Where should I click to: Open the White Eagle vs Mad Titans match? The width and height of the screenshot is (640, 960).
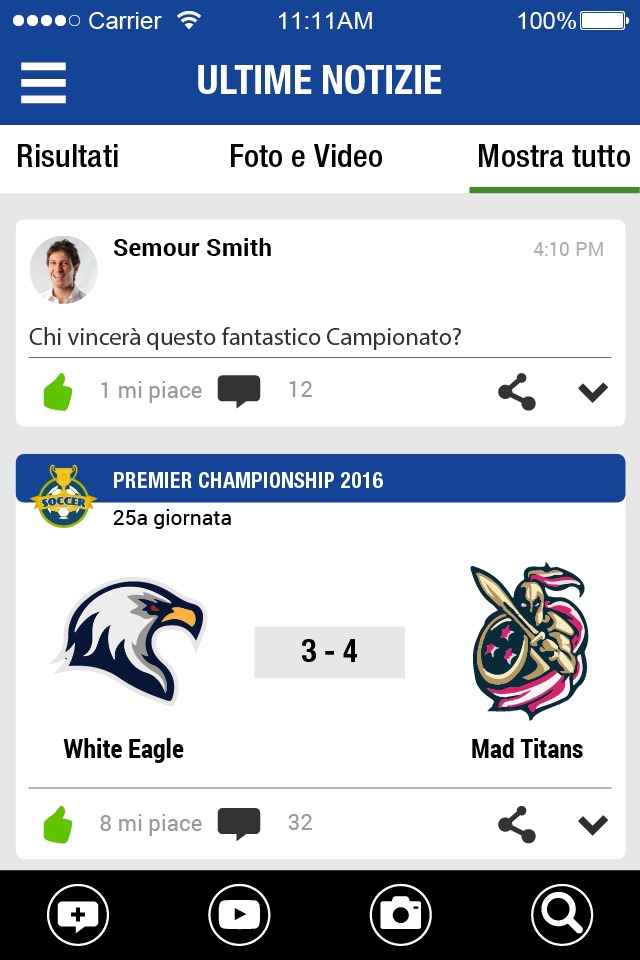329,652
